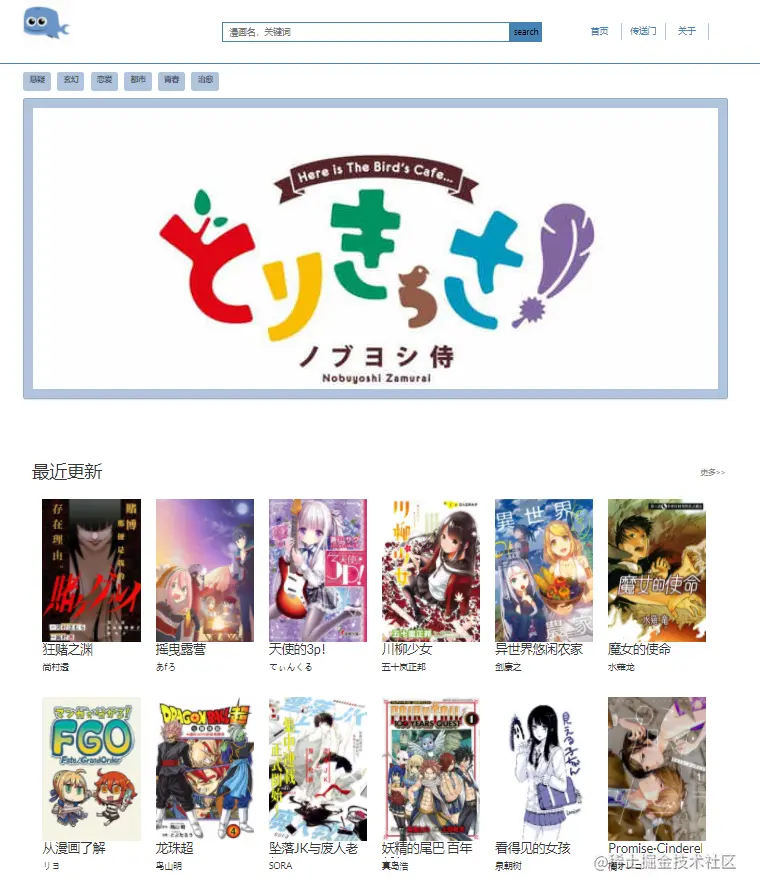Tap the manga name search field
Image resolution: width=760 pixels, height=895 pixels.
(365, 32)
